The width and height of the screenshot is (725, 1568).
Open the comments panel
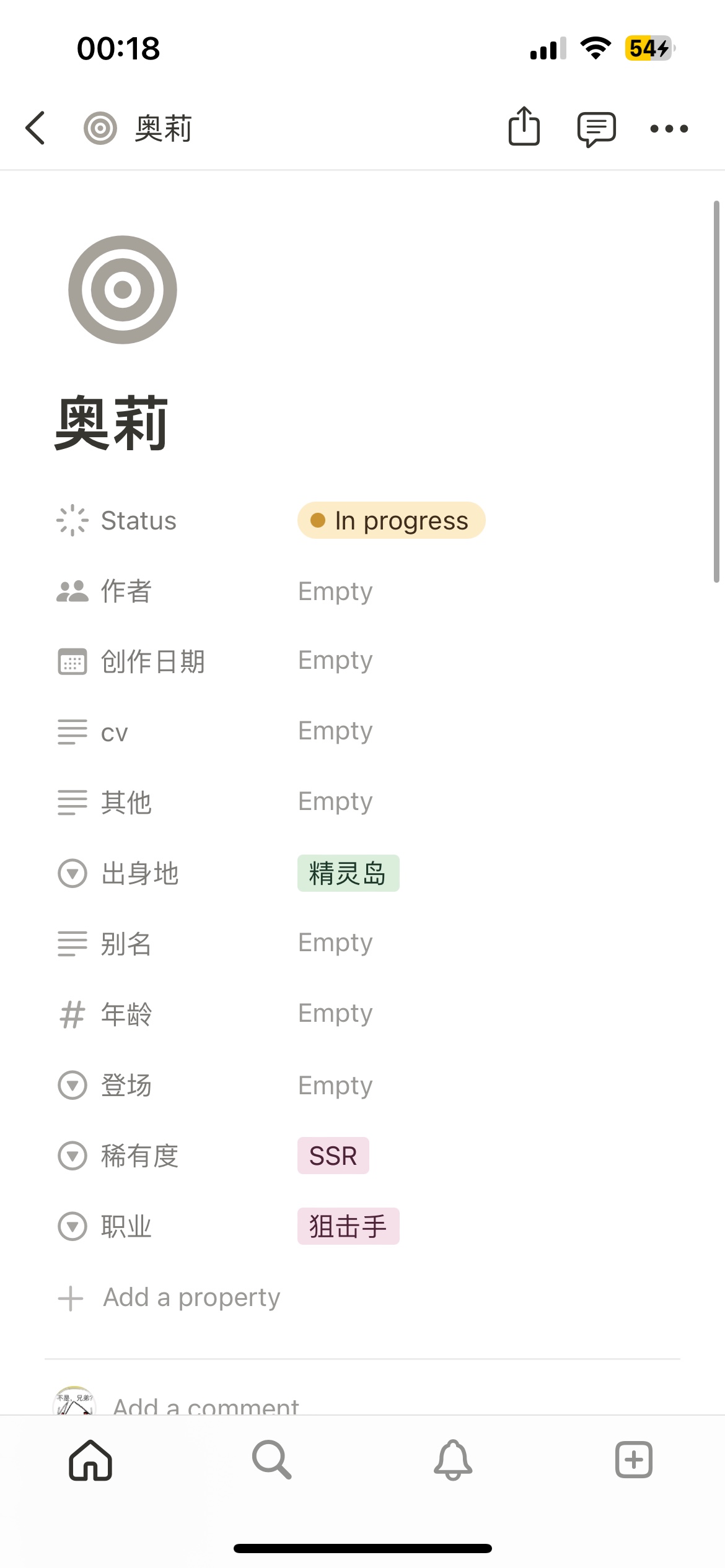click(596, 129)
